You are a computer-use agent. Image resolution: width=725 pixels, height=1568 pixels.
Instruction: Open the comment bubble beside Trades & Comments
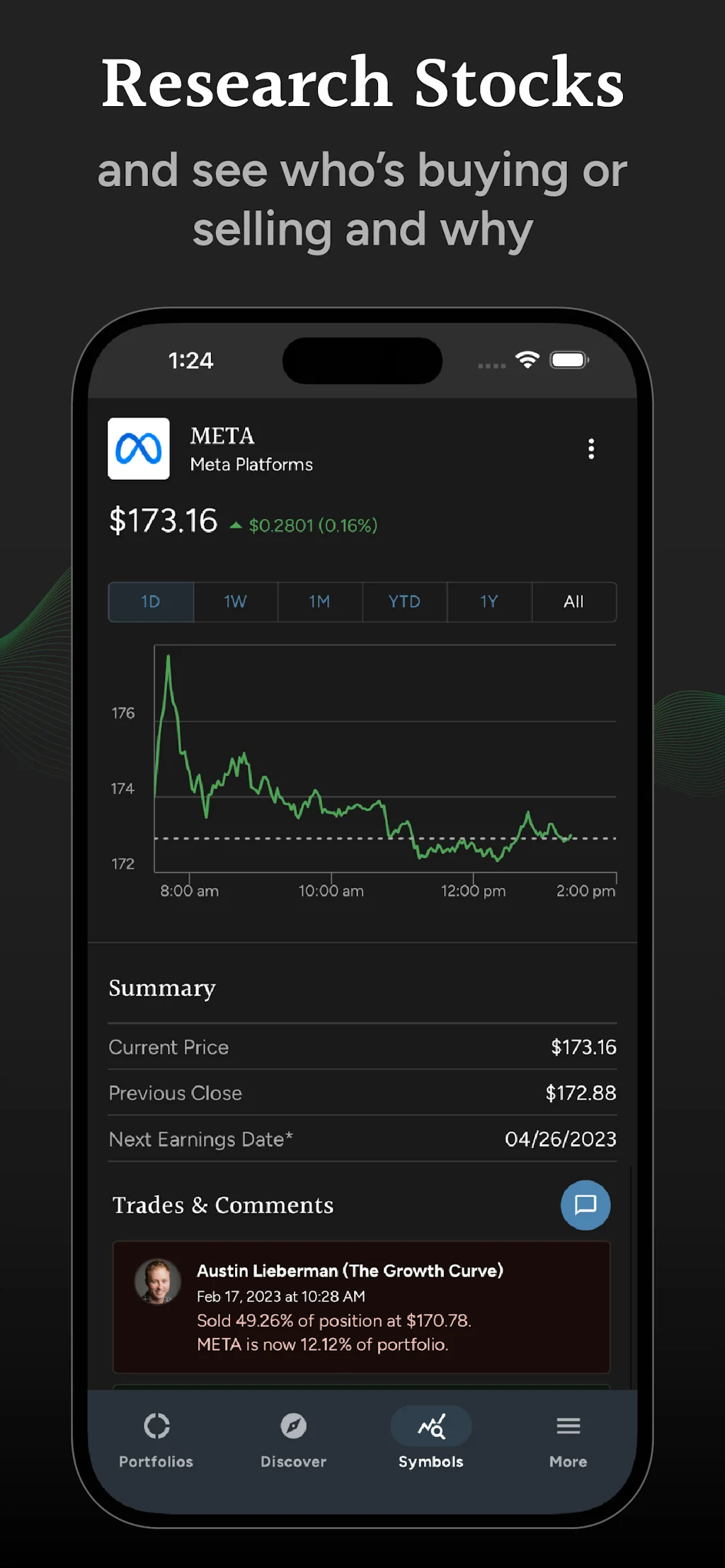[x=585, y=1205]
